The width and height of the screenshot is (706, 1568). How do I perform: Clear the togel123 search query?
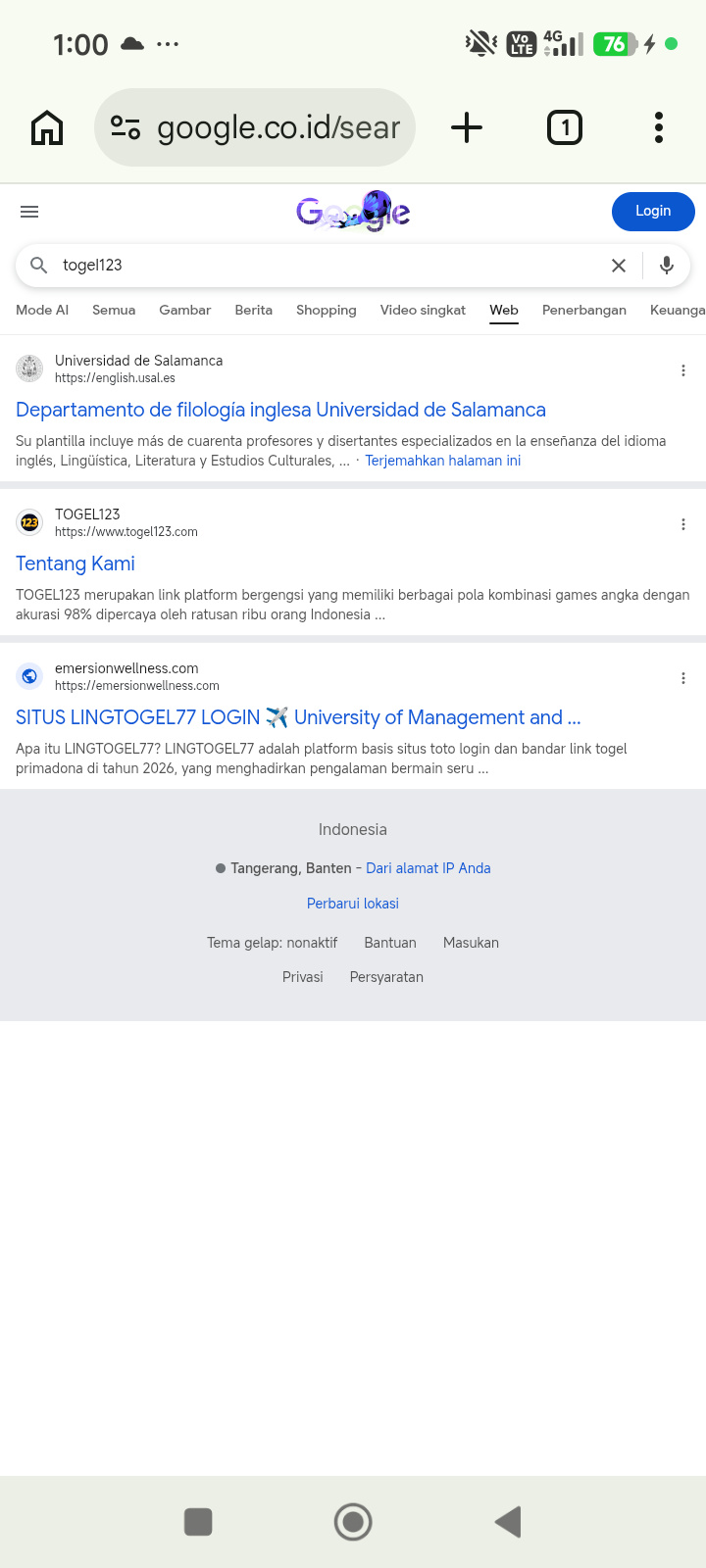coord(619,266)
